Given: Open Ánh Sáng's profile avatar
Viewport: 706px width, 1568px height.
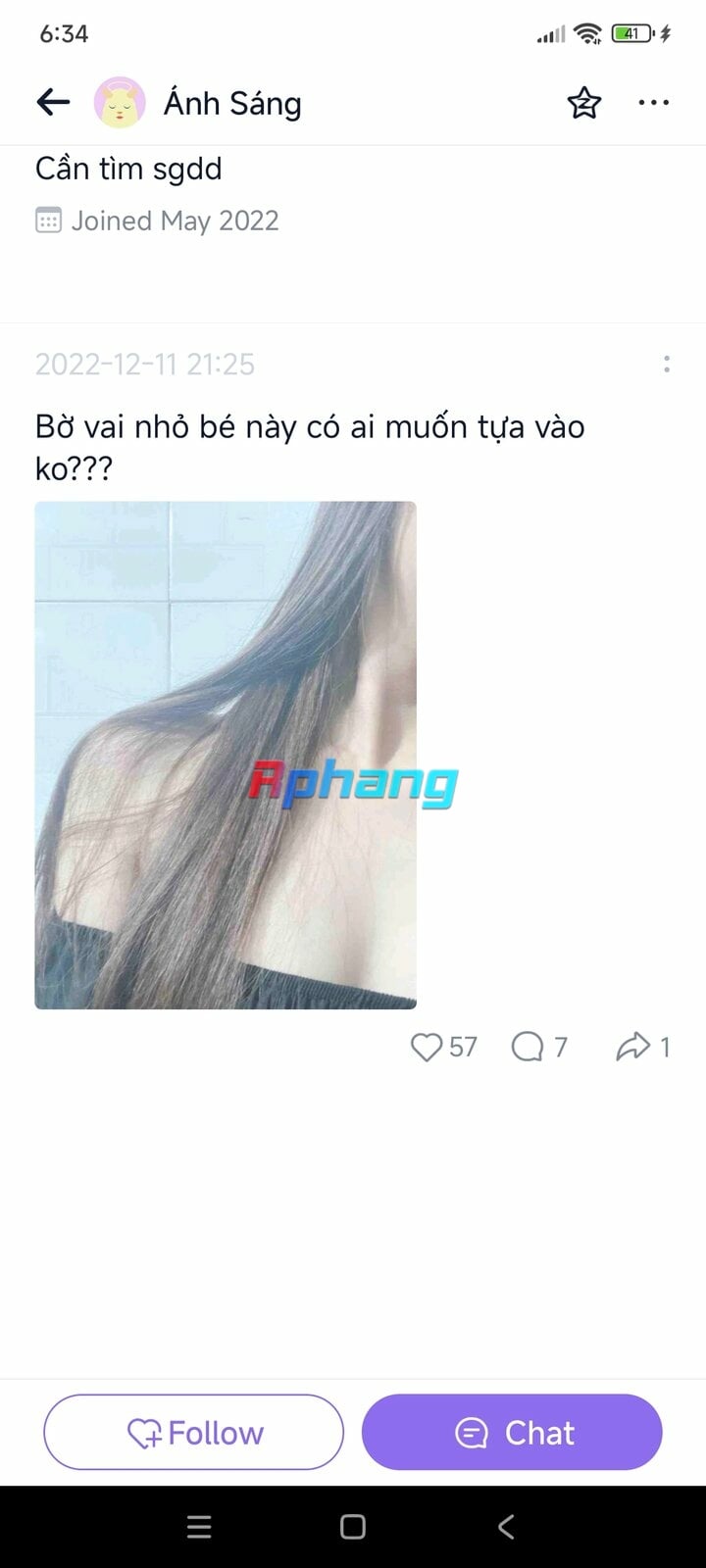Looking at the screenshot, I should 120,102.
